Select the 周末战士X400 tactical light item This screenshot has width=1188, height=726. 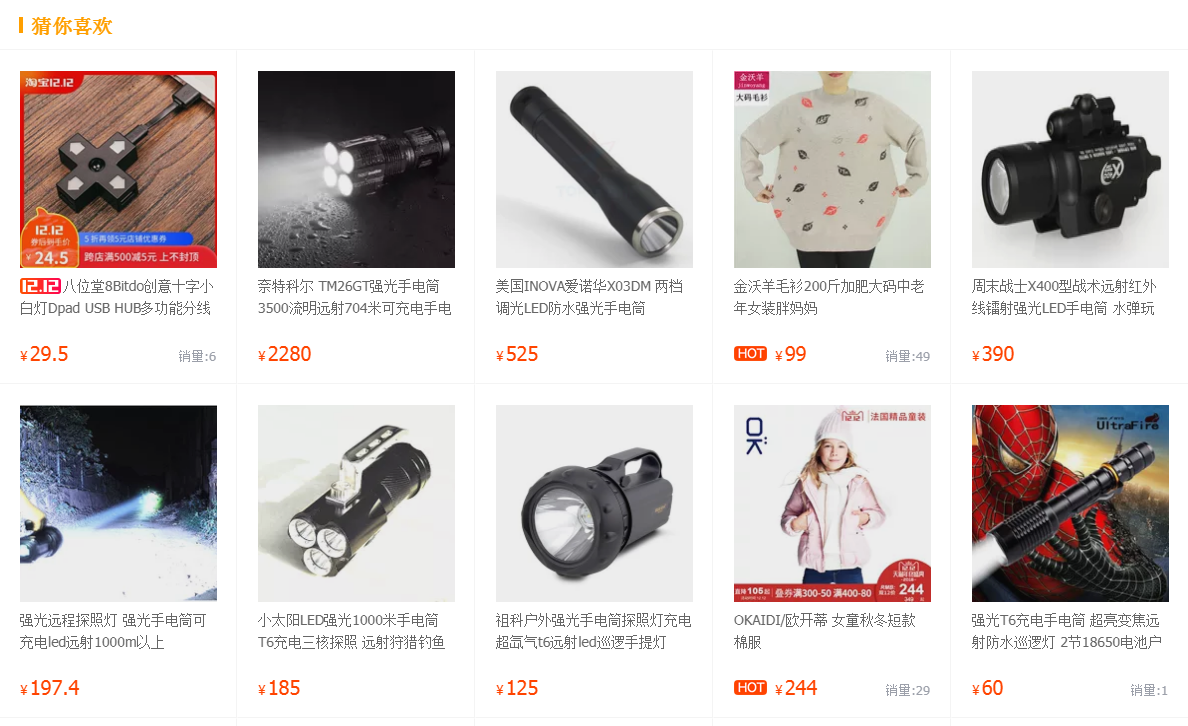(1070, 169)
